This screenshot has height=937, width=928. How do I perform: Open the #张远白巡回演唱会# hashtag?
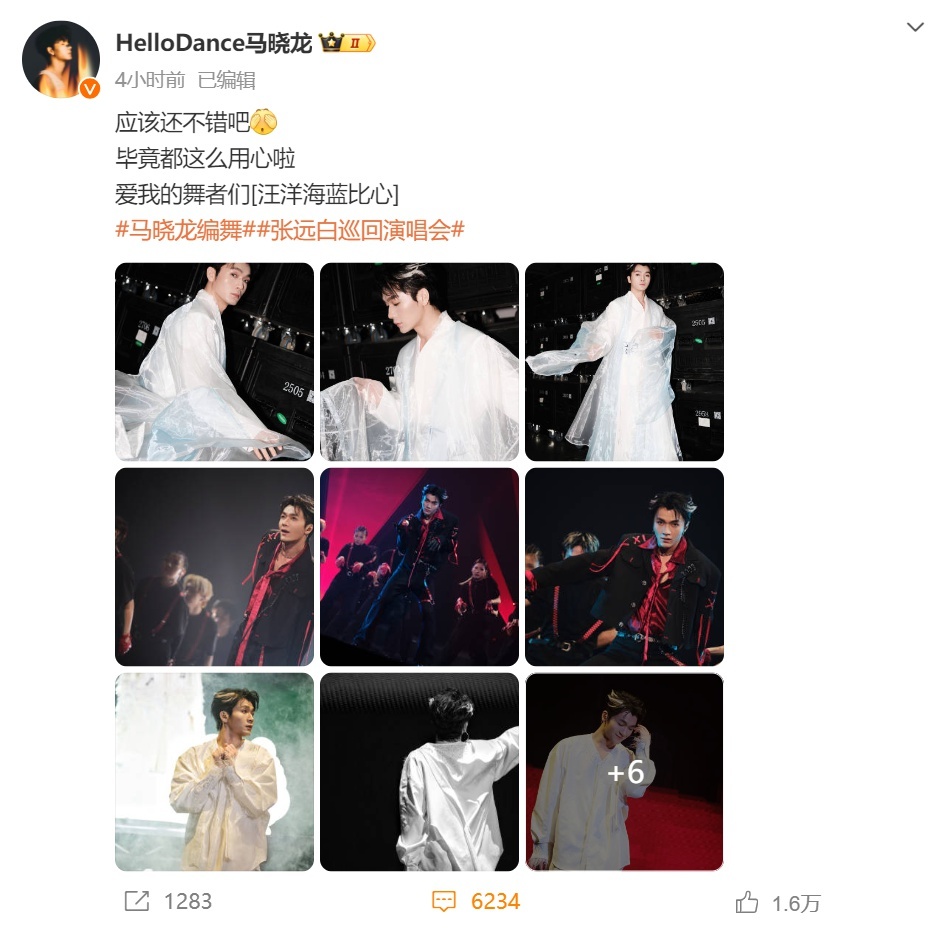coord(361,229)
